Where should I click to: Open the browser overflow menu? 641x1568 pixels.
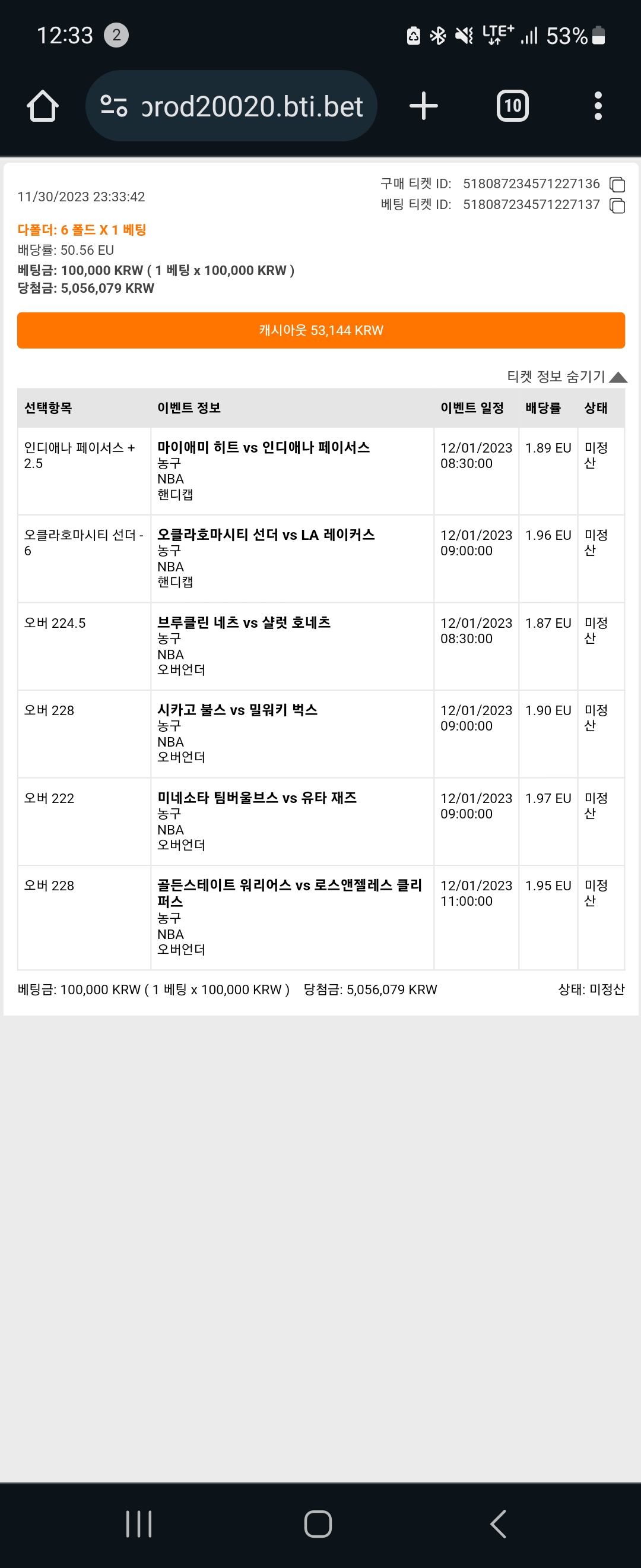pos(598,106)
